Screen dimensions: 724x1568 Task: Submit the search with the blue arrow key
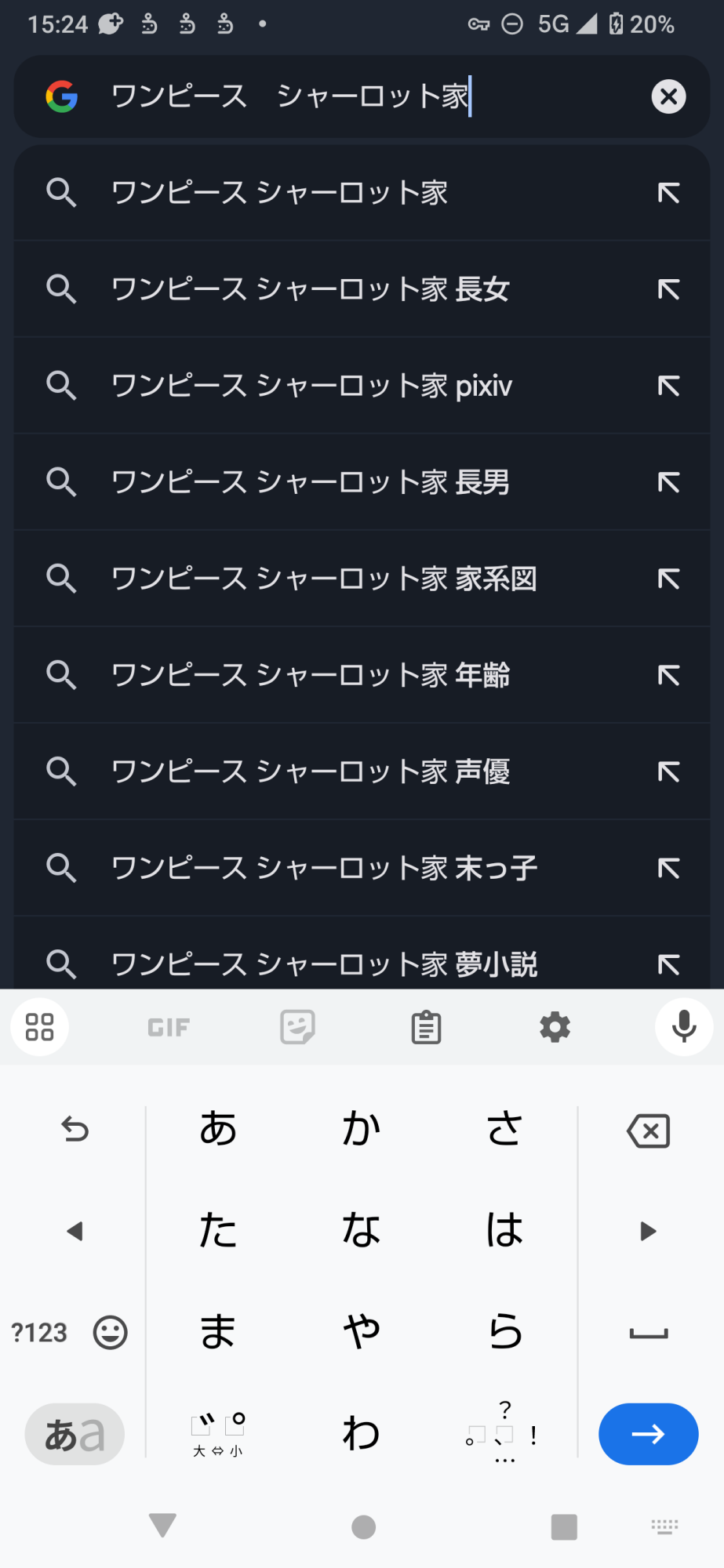pyautogui.click(x=648, y=1434)
